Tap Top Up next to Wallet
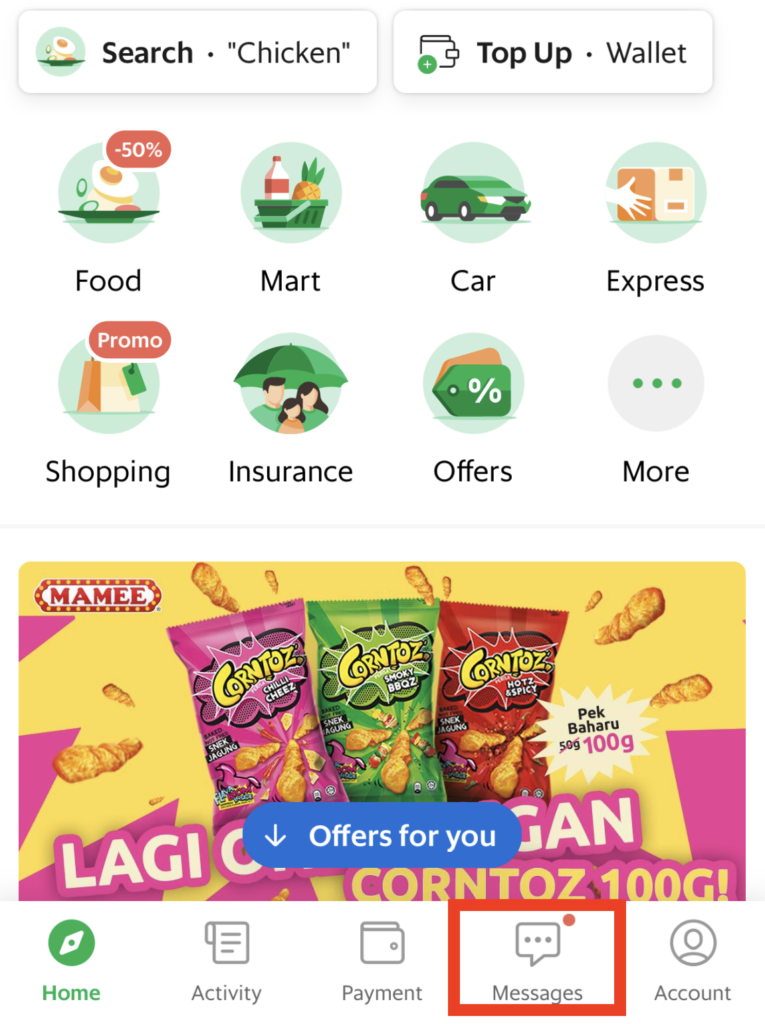 click(x=523, y=52)
